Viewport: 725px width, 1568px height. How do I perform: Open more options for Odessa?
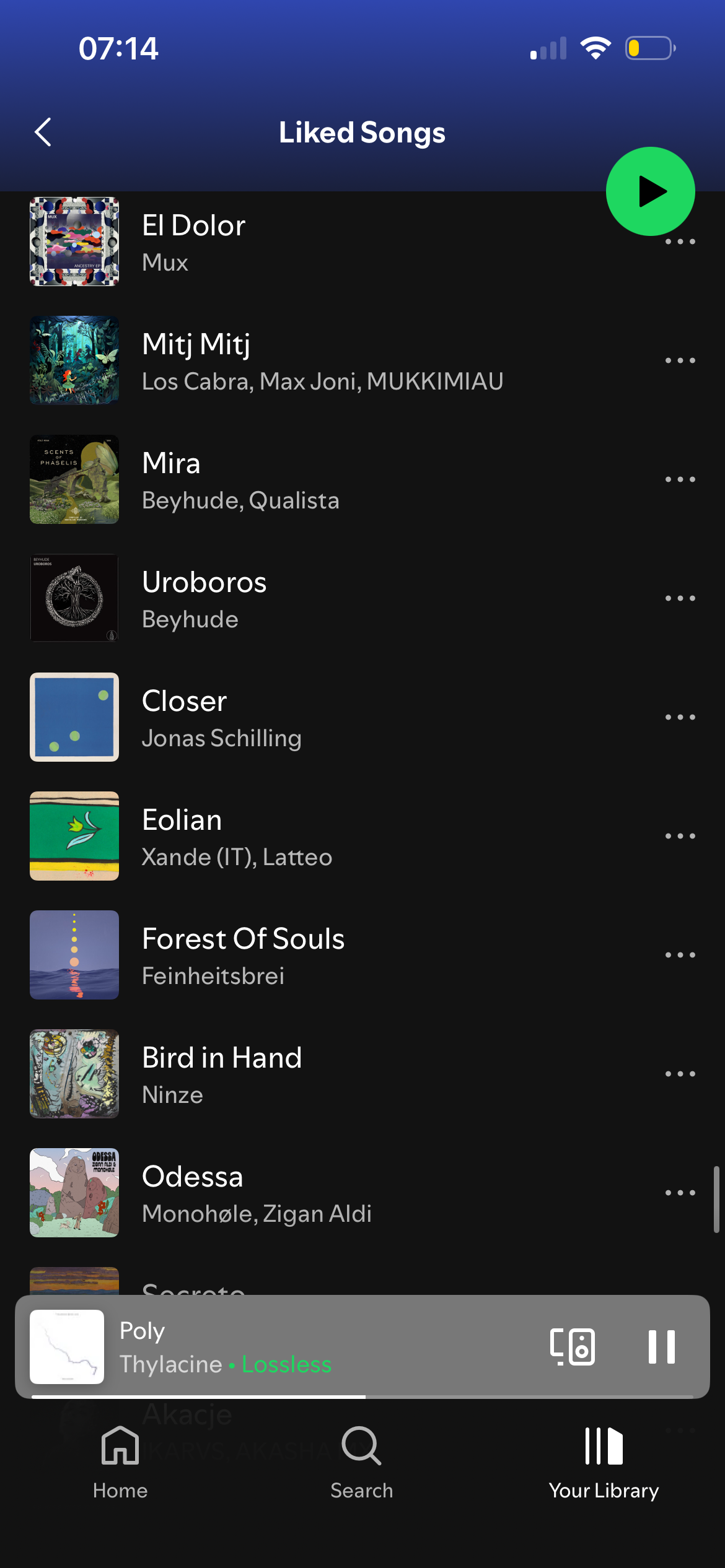click(x=680, y=1193)
